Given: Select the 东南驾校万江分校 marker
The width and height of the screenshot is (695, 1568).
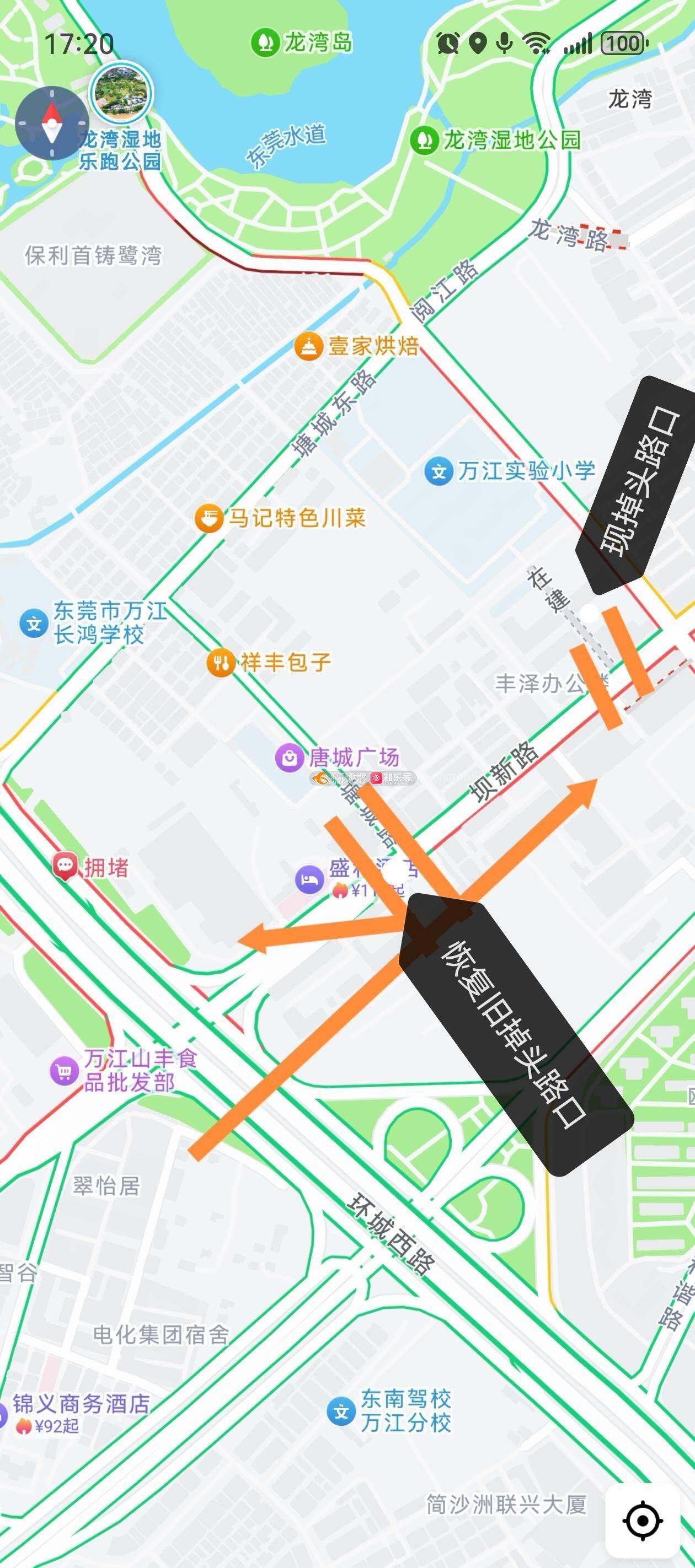Looking at the screenshot, I should pyautogui.click(x=341, y=1410).
